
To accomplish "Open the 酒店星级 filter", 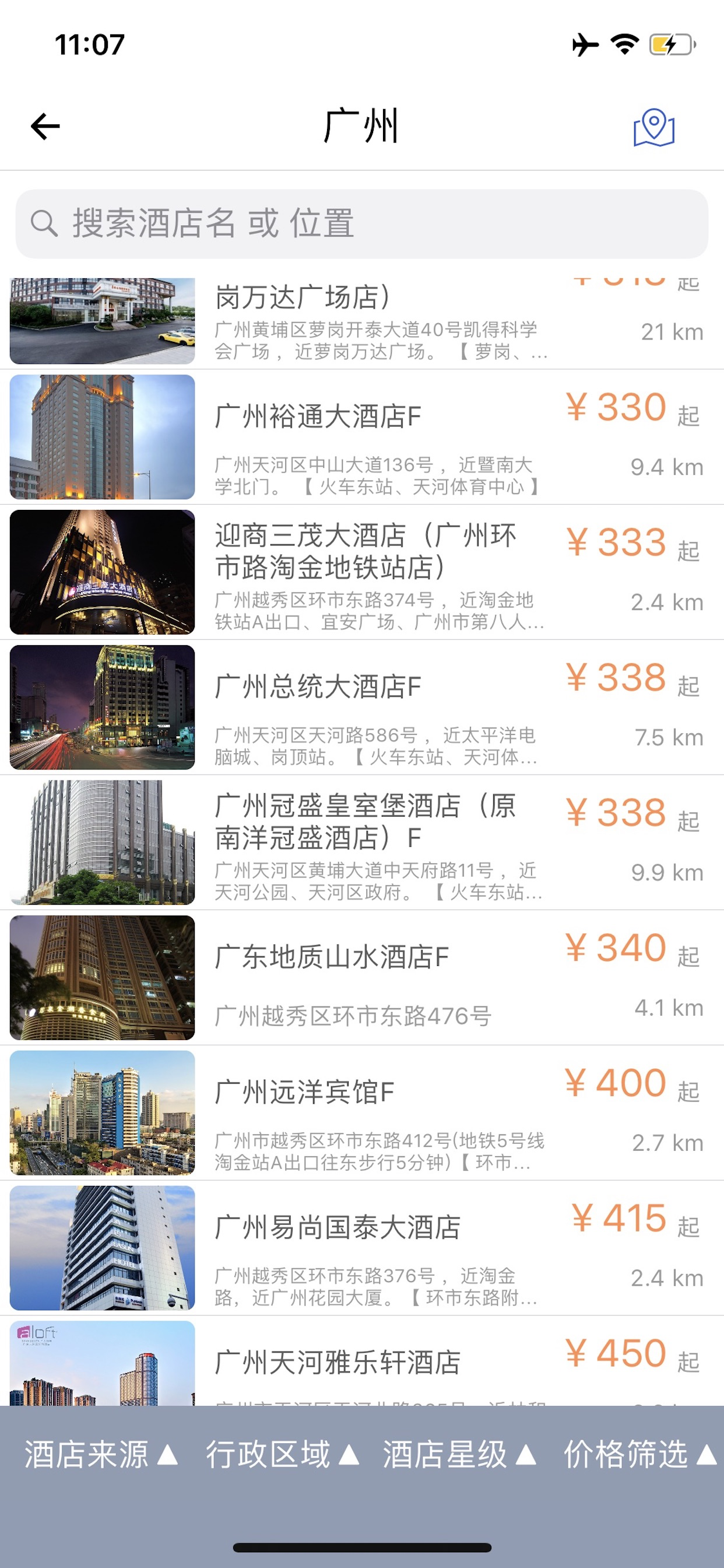I will tap(459, 1455).
